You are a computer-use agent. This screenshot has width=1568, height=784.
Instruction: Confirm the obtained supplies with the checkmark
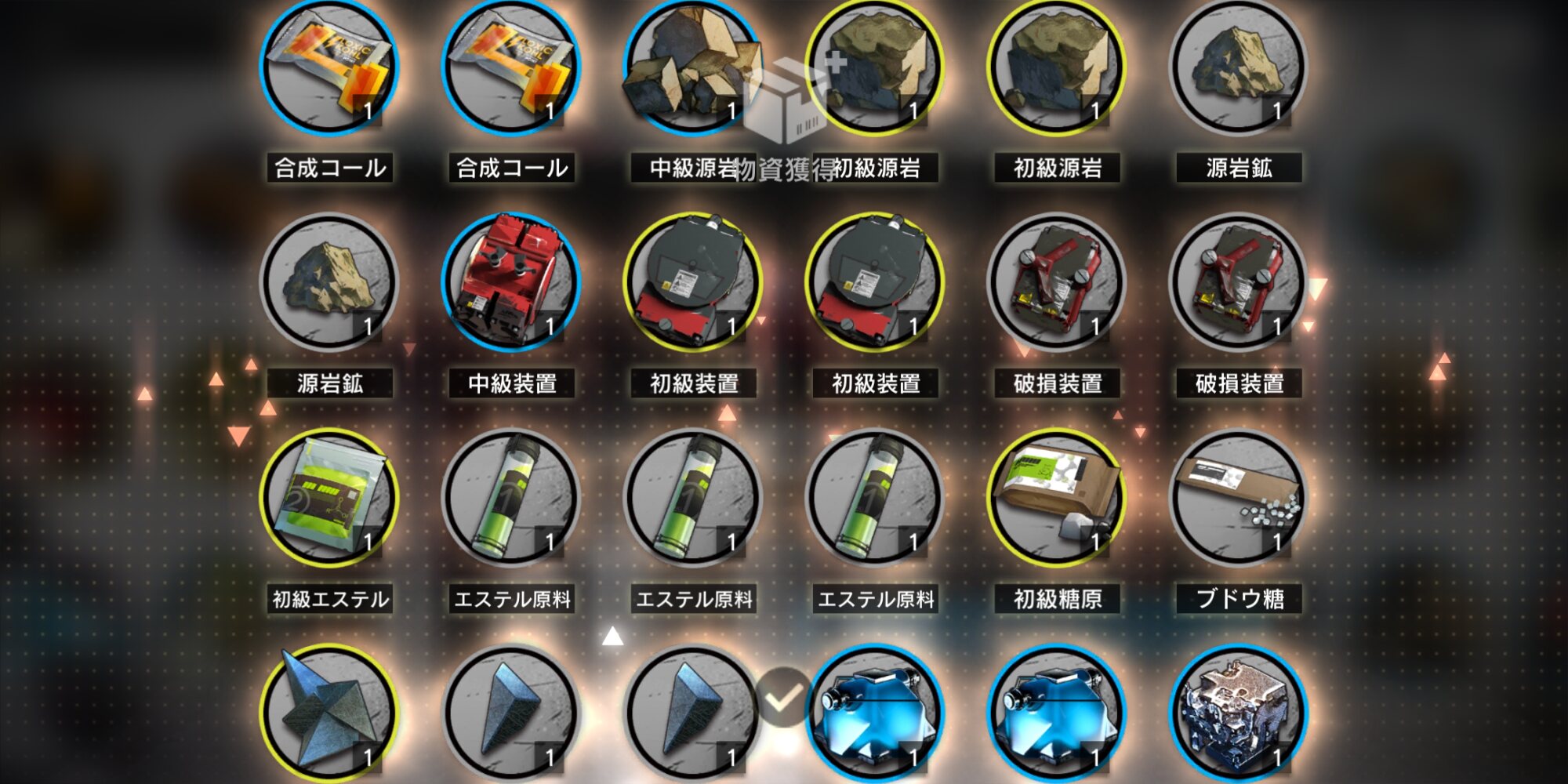(x=782, y=697)
